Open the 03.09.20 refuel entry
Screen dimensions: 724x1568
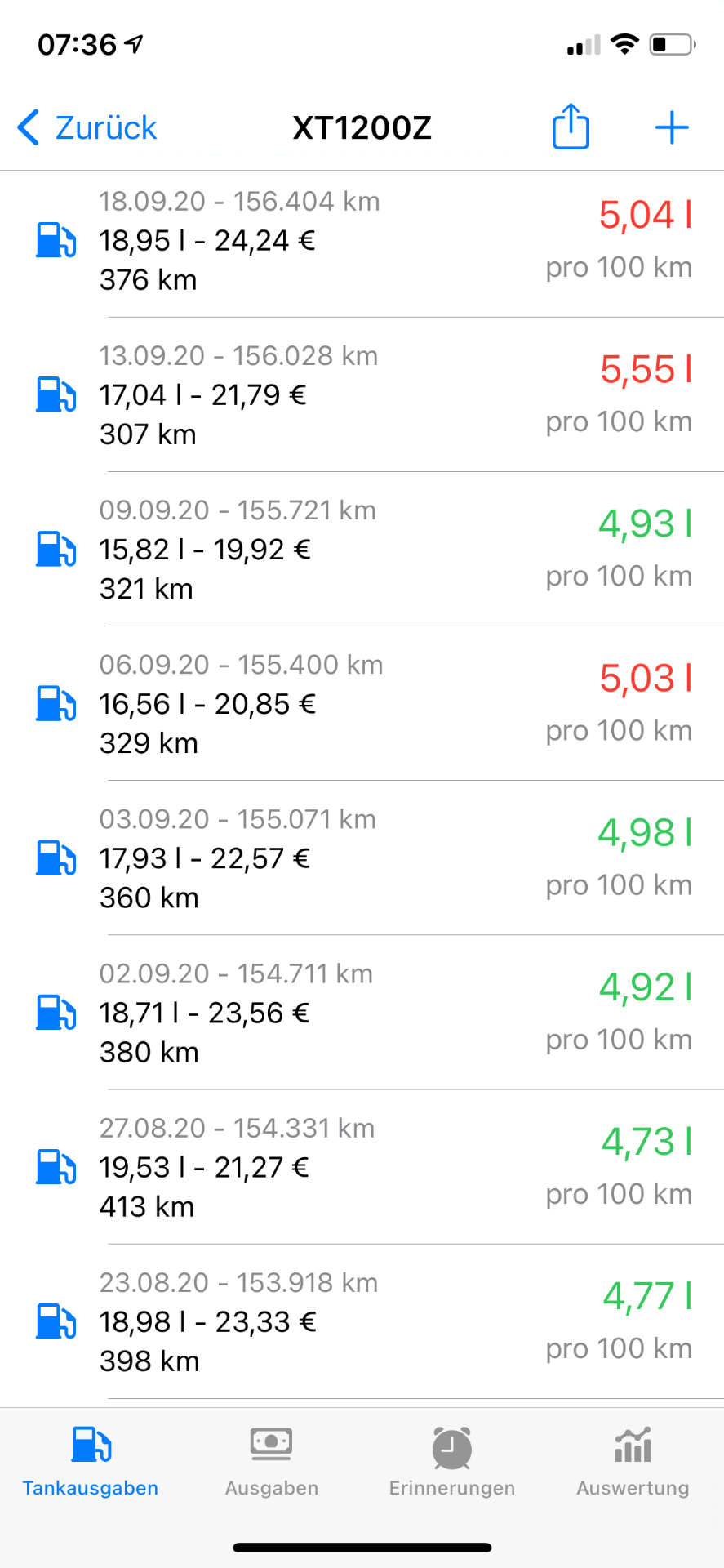tap(362, 858)
